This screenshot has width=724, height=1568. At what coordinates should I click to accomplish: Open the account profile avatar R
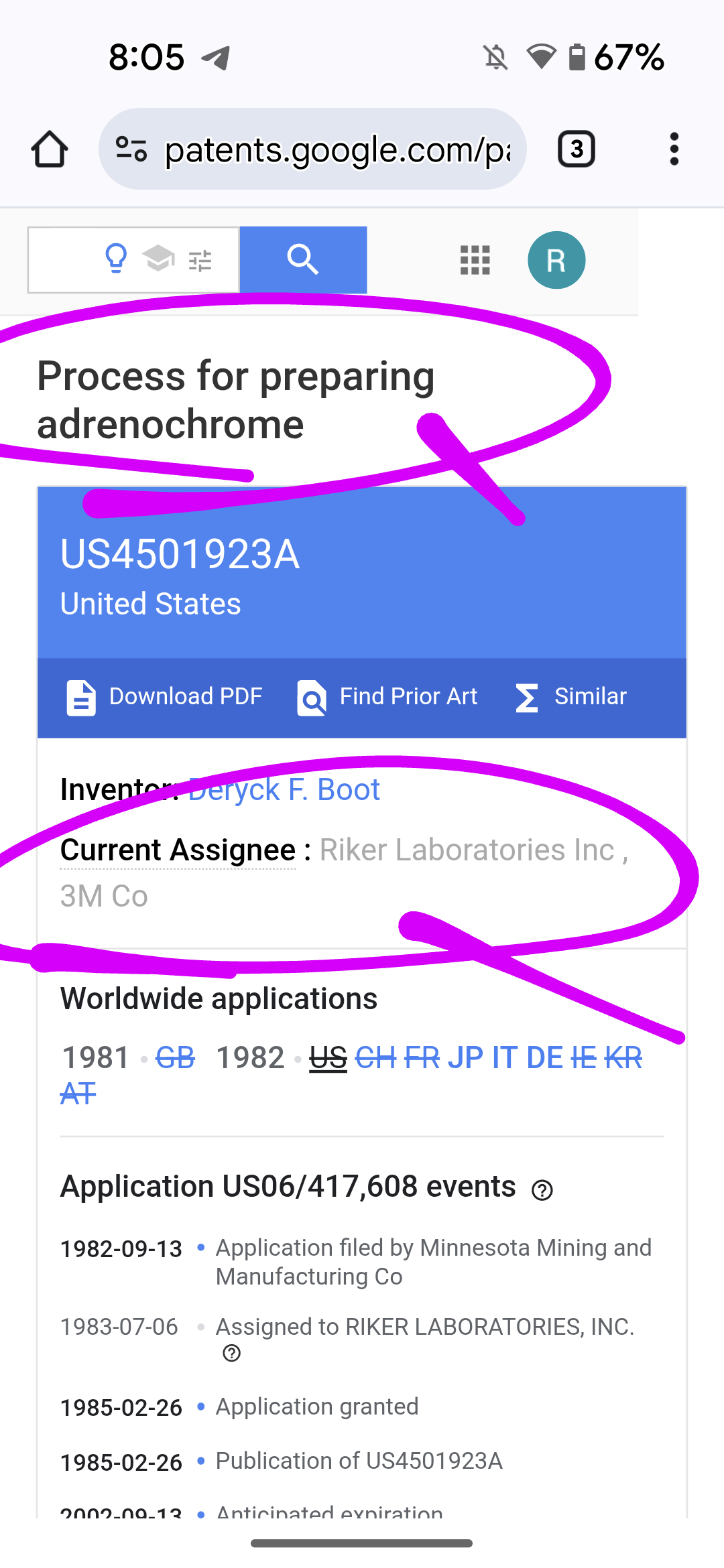coord(556,260)
